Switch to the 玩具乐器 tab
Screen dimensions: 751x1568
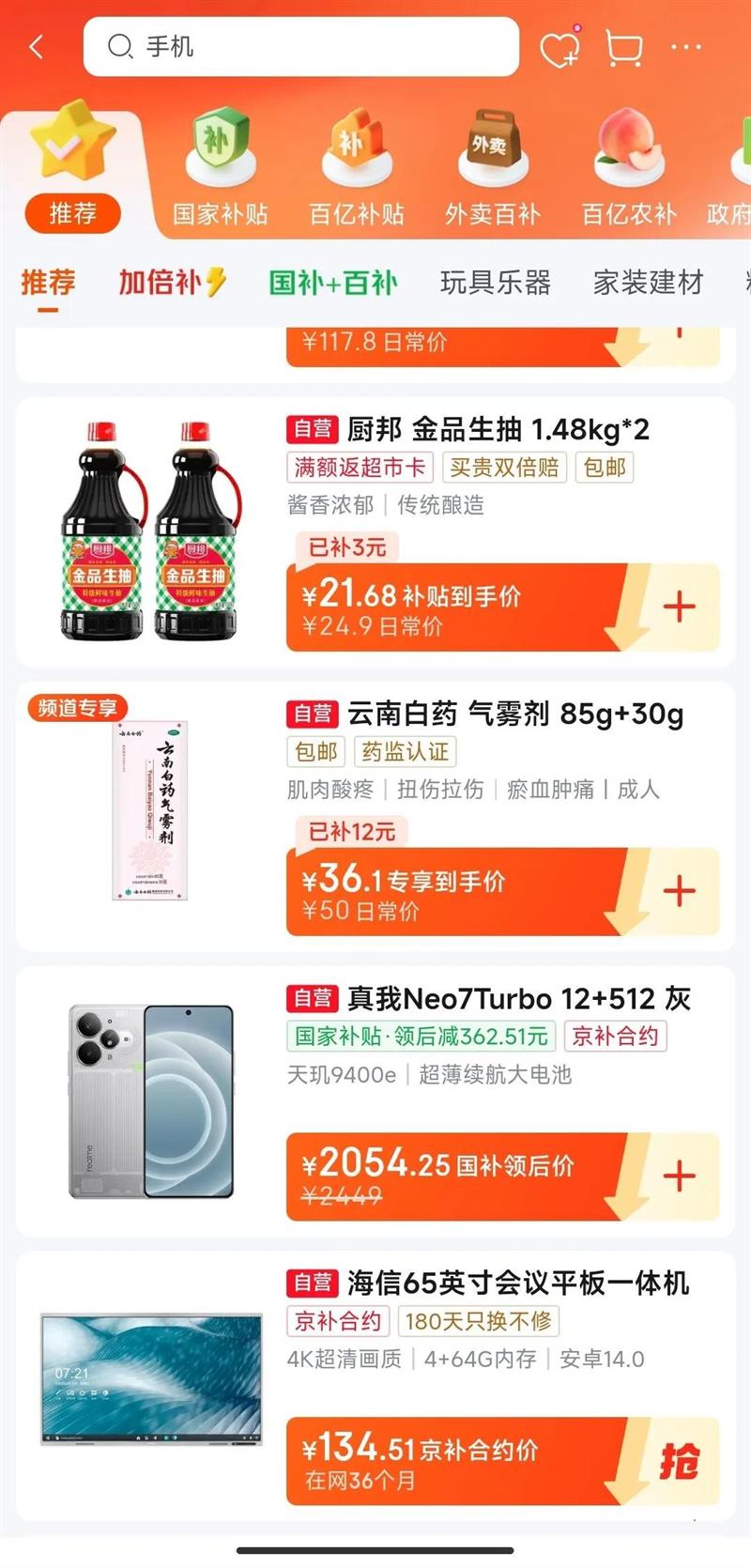coord(496,282)
